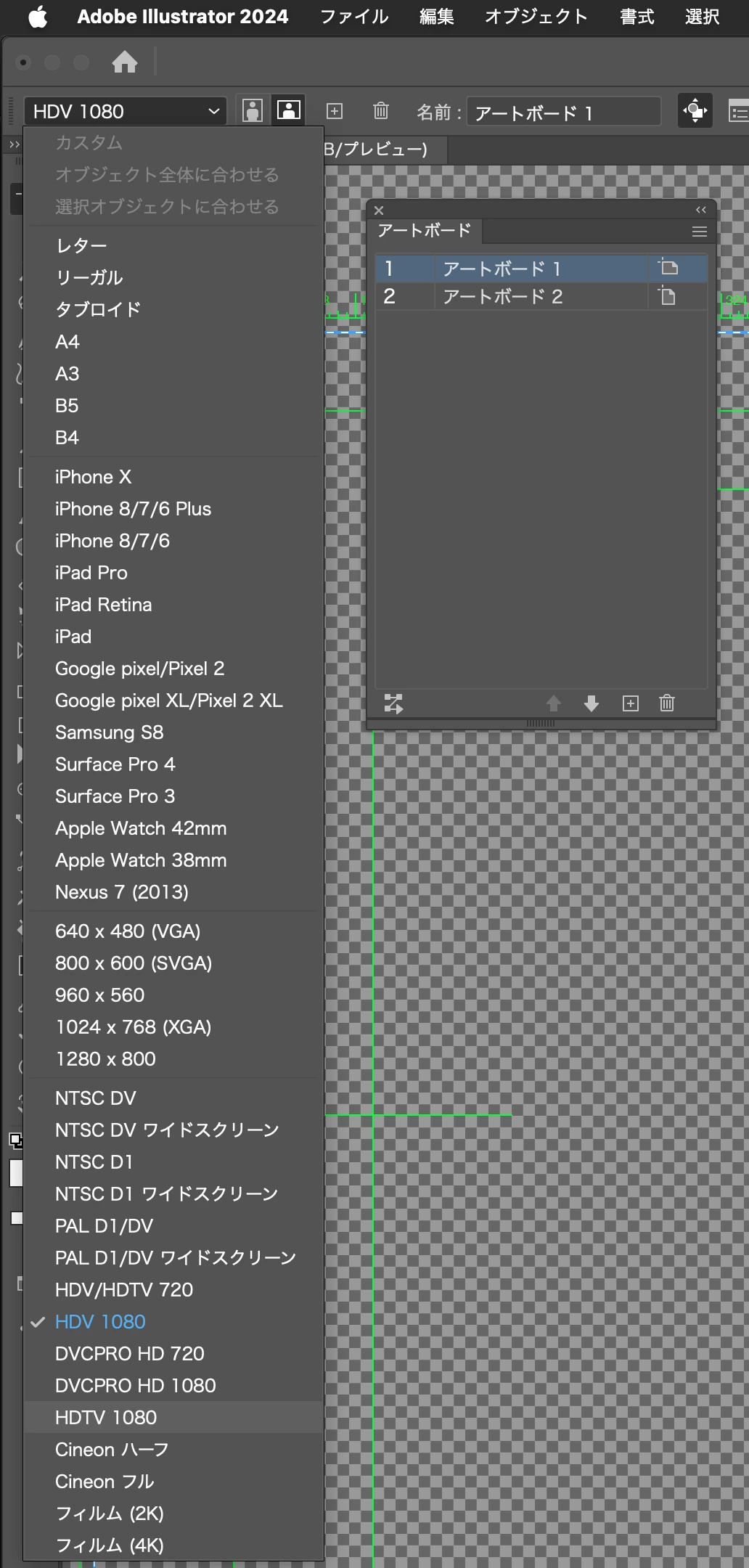749x1568 pixels.
Task: Edit the artboard name field
Action: pyautogui.click(x=562, y=113)
